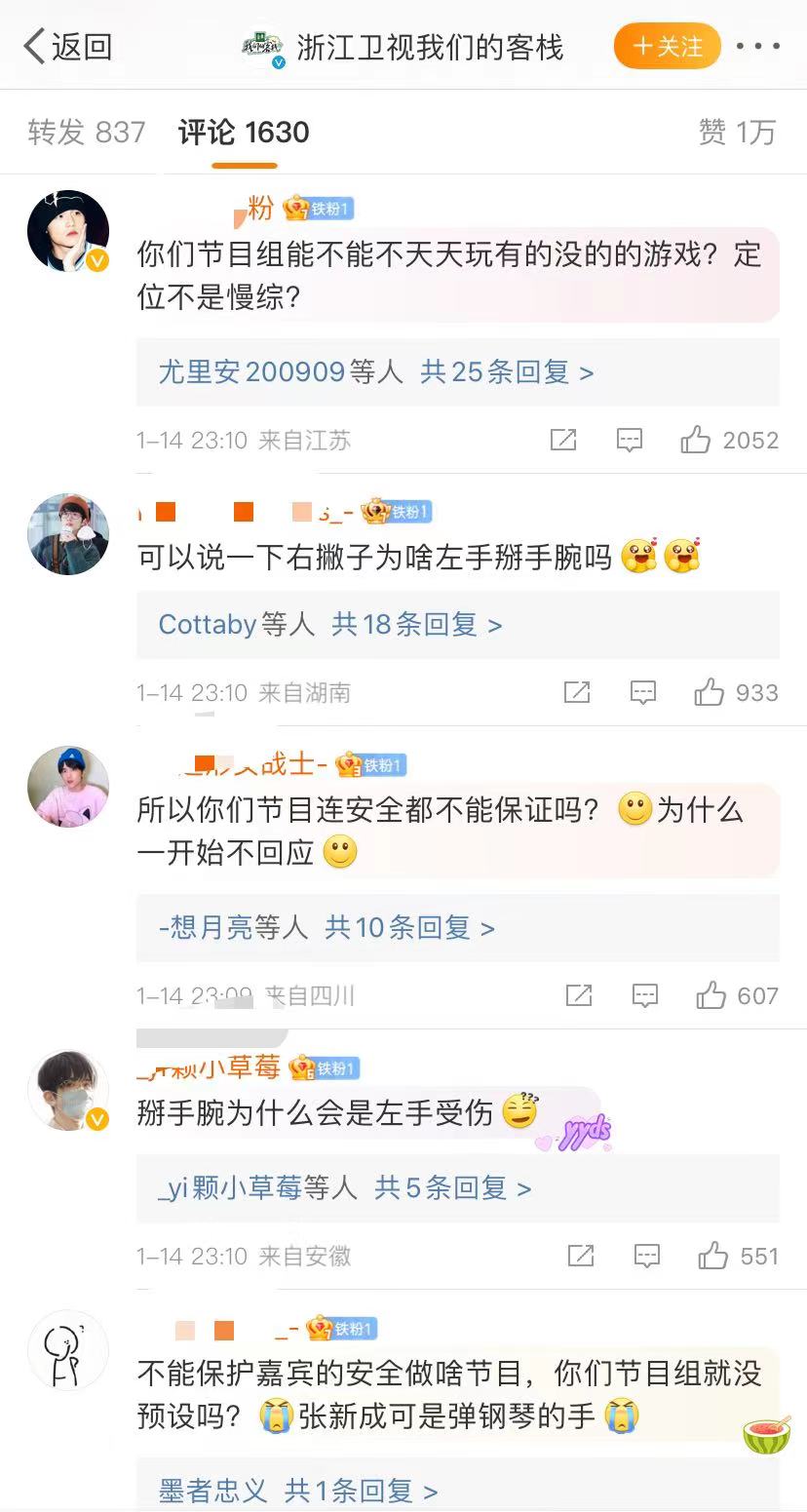Viewport: 807px width, 1512px height.
Task: Open the reply bubble icon next to 933
Action: (x=642, y=692)
